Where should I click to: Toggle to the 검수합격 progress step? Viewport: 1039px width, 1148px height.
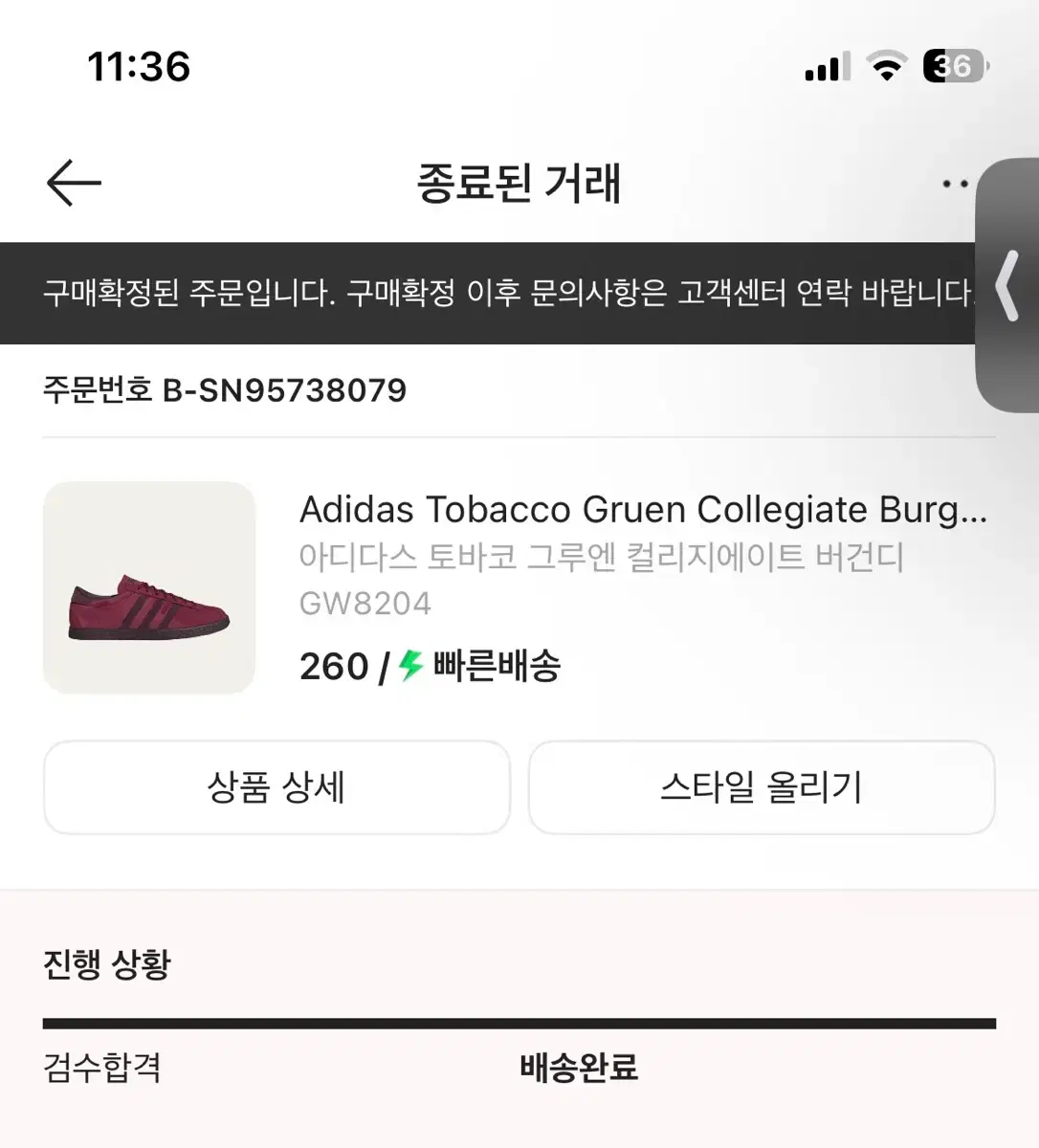(x=100, y=1070)
